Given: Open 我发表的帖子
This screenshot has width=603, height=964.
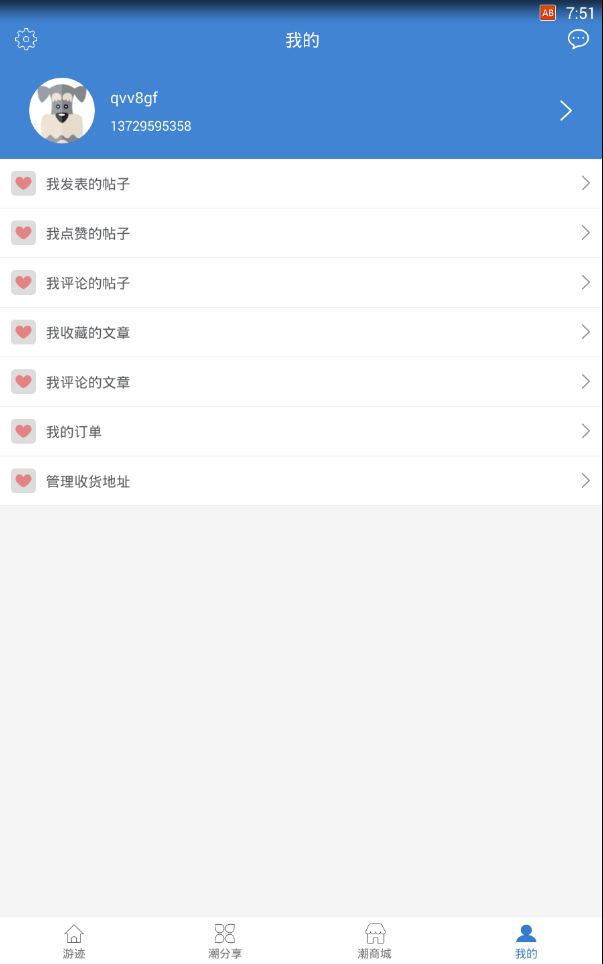Looking at the screenshot, I should tap(300, 184).
